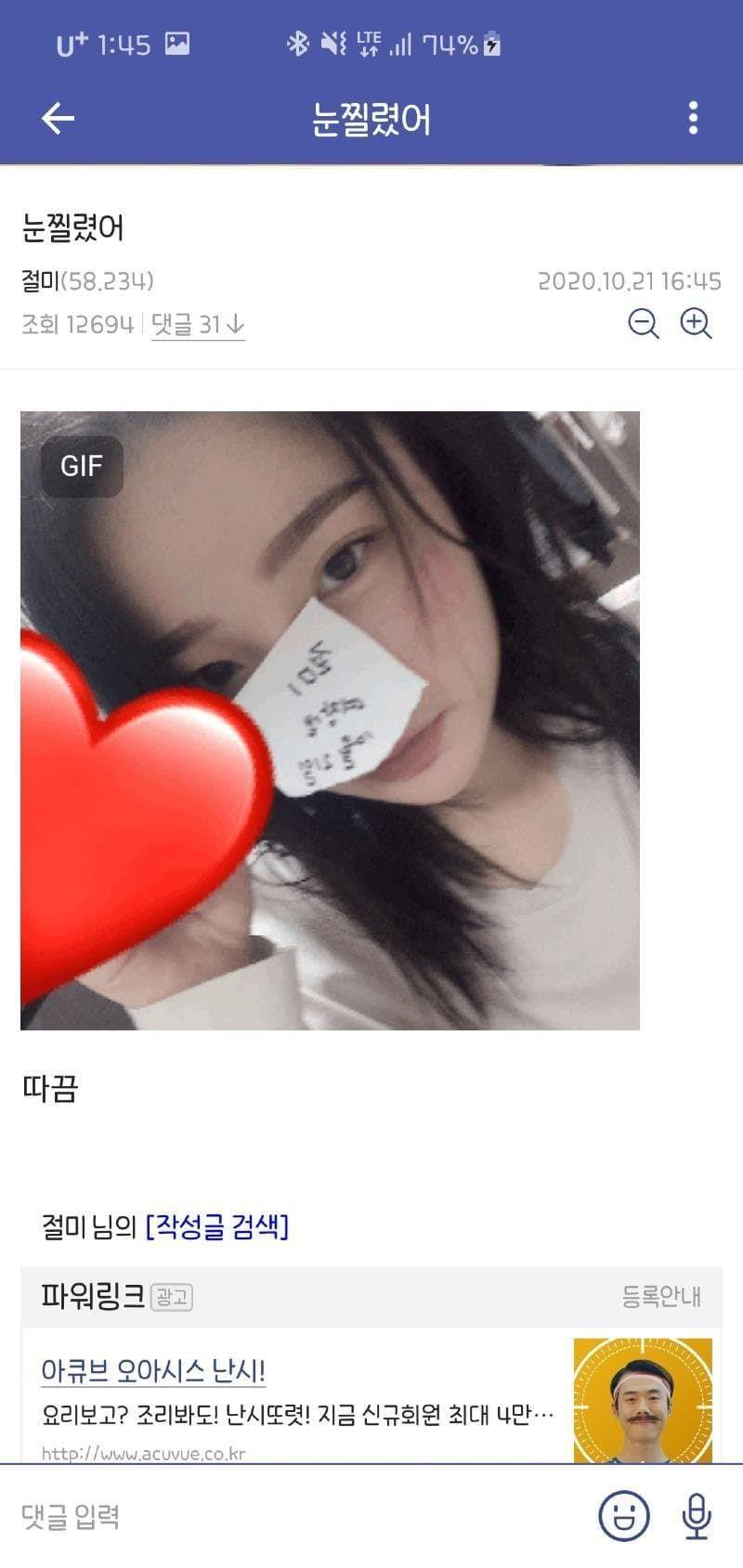Screen dimensions: 743x1568
Task: Tap the microphone icon for voice comment
Action: (696, 1516)
